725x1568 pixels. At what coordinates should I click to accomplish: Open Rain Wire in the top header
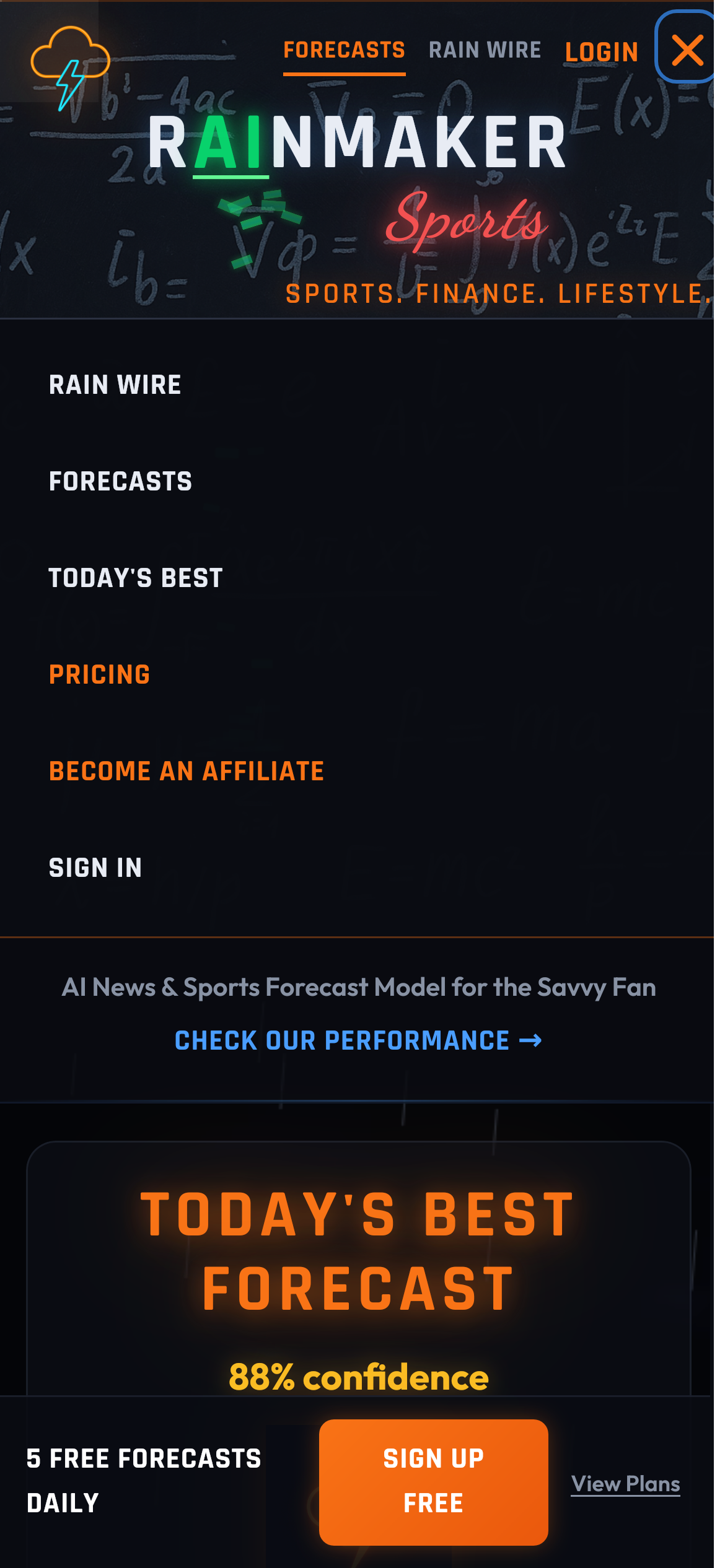click(x=485, y=50)
